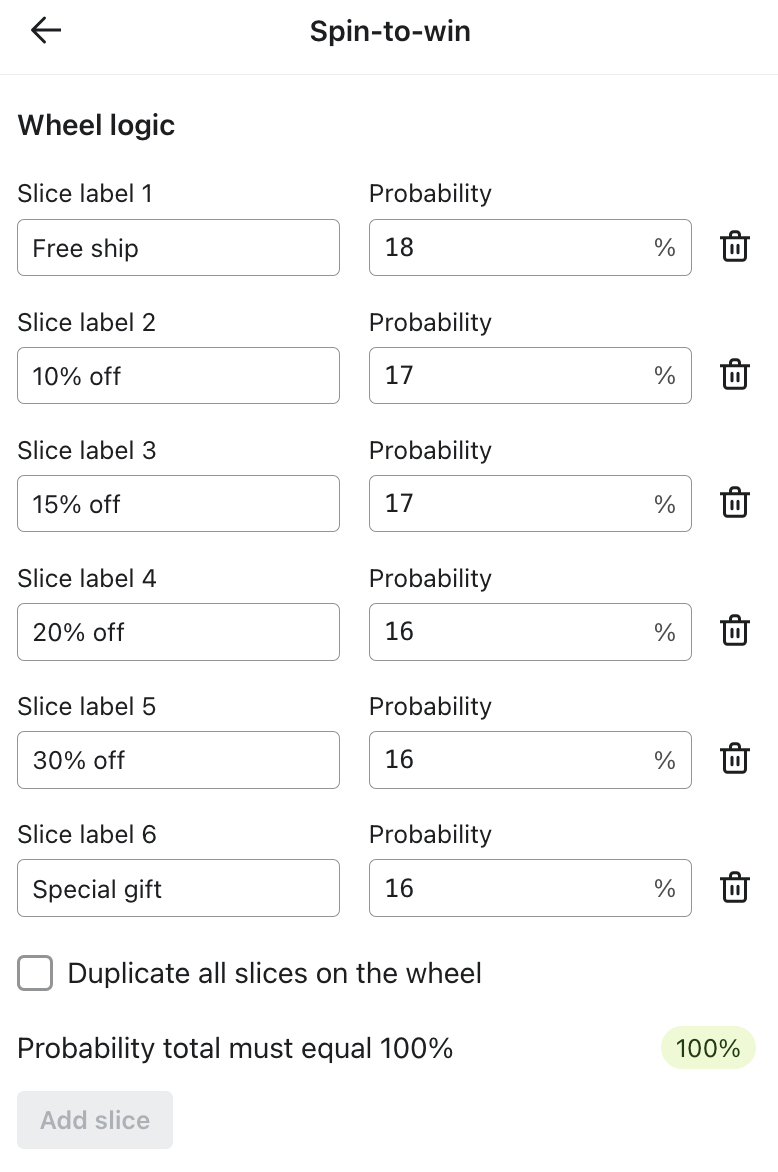Image resolution: width=778 pixels, height=1172 pixels.
Task: Select the Slice label 5 input
Action: tap(178, 759)
